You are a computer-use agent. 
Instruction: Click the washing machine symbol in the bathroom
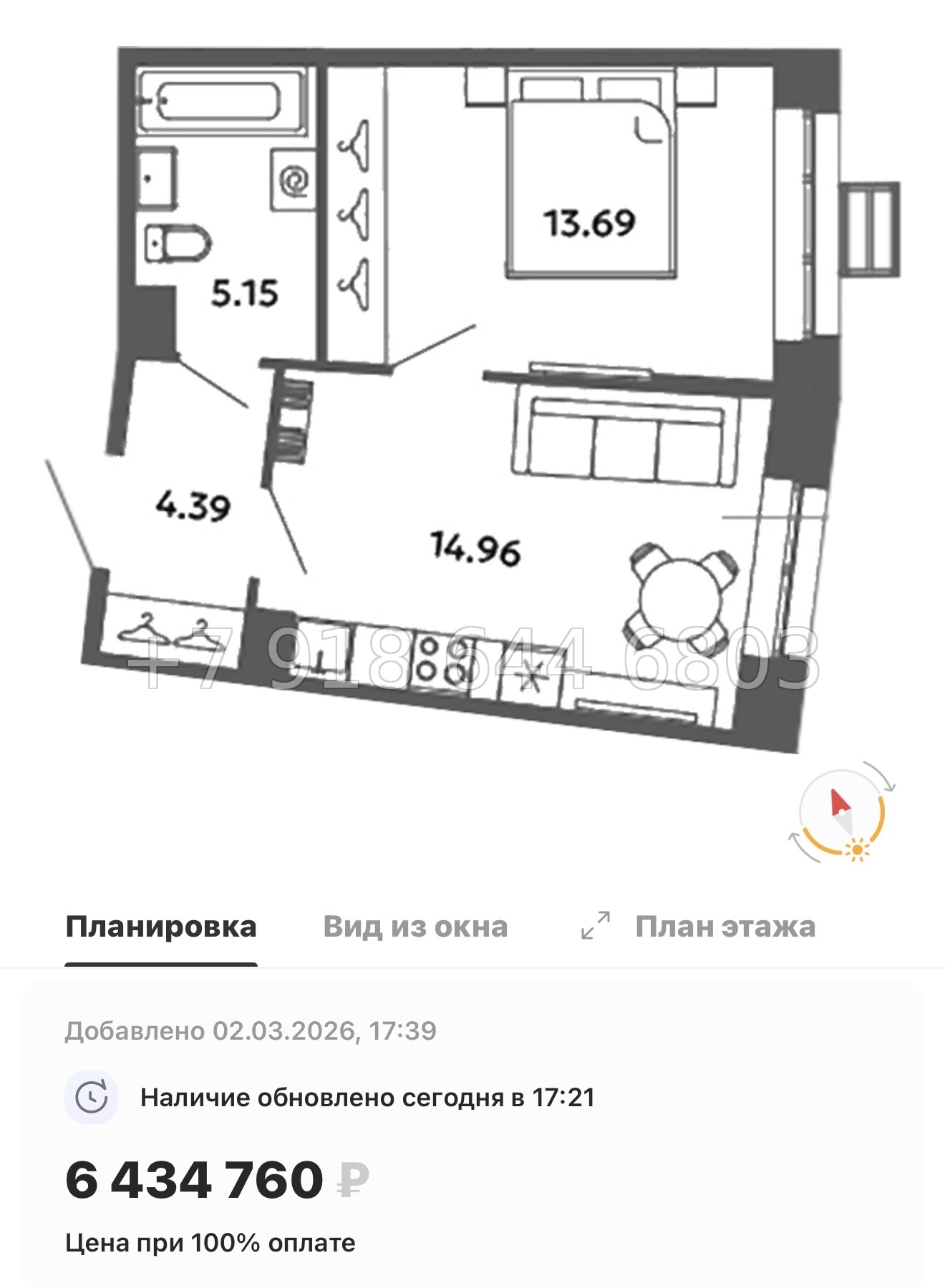click(294, 179)
